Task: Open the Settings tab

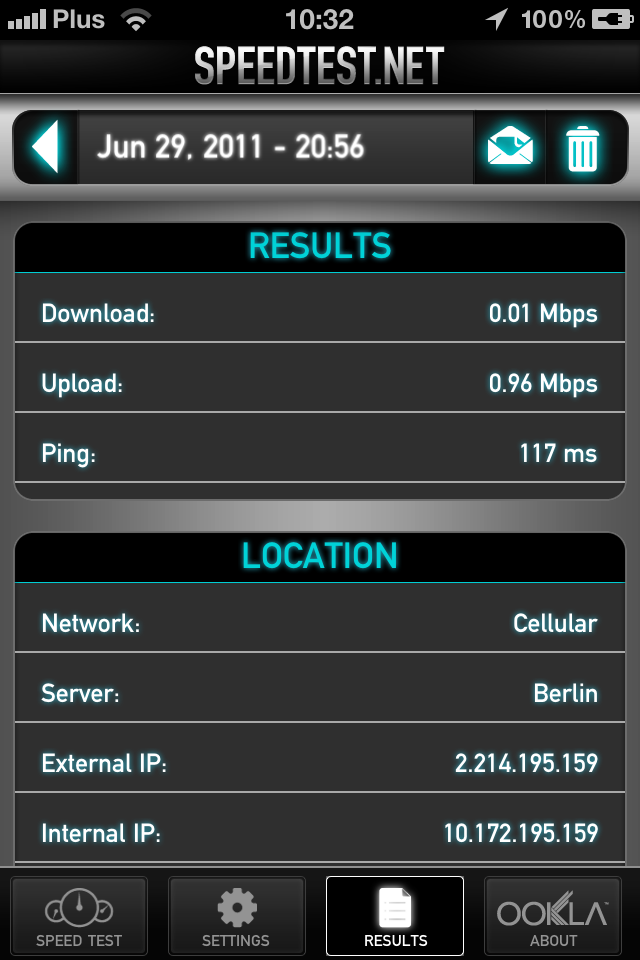Action: (236, 915)
